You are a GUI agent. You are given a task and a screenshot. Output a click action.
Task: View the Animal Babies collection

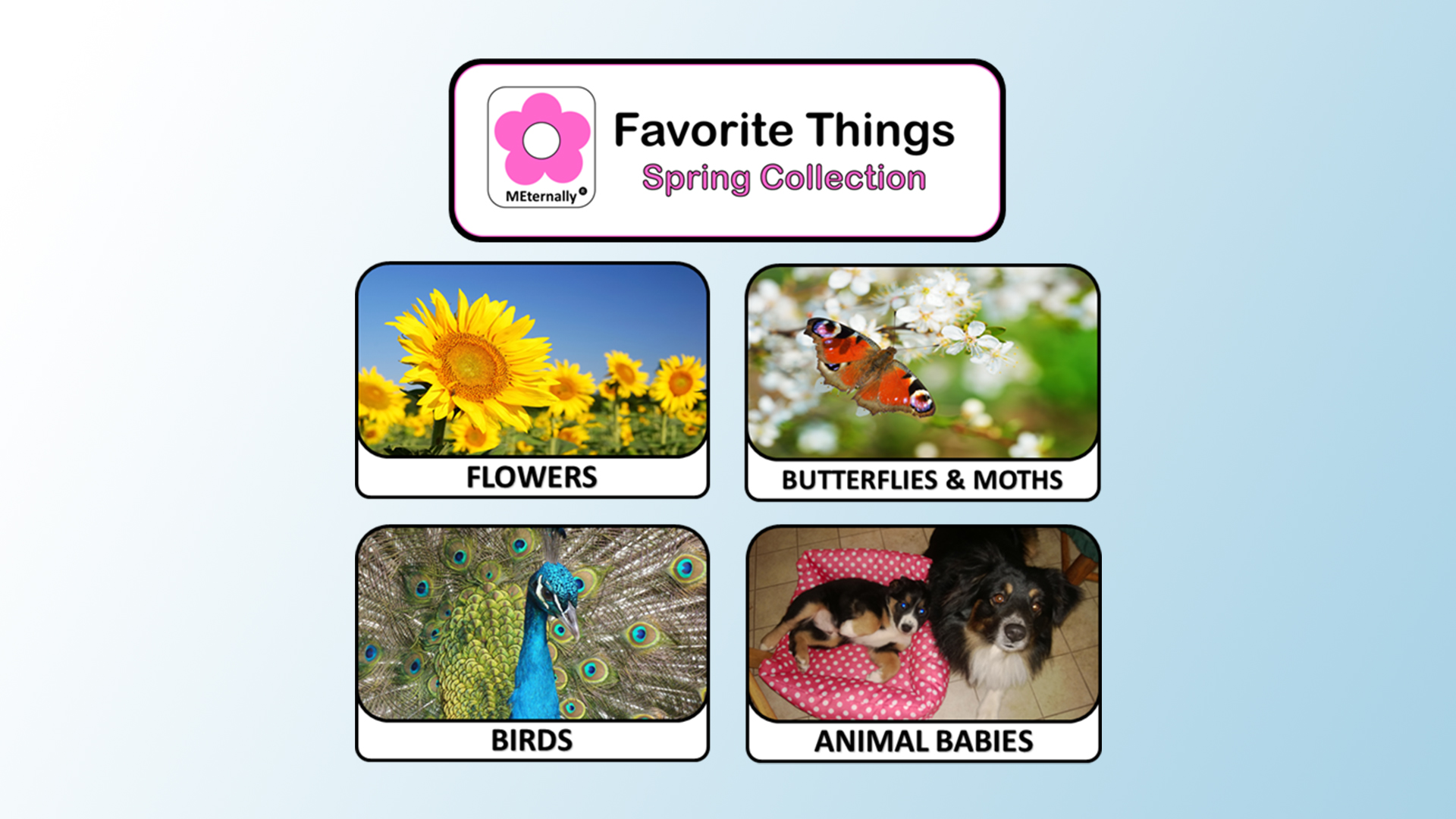click(x=923, y=644)
